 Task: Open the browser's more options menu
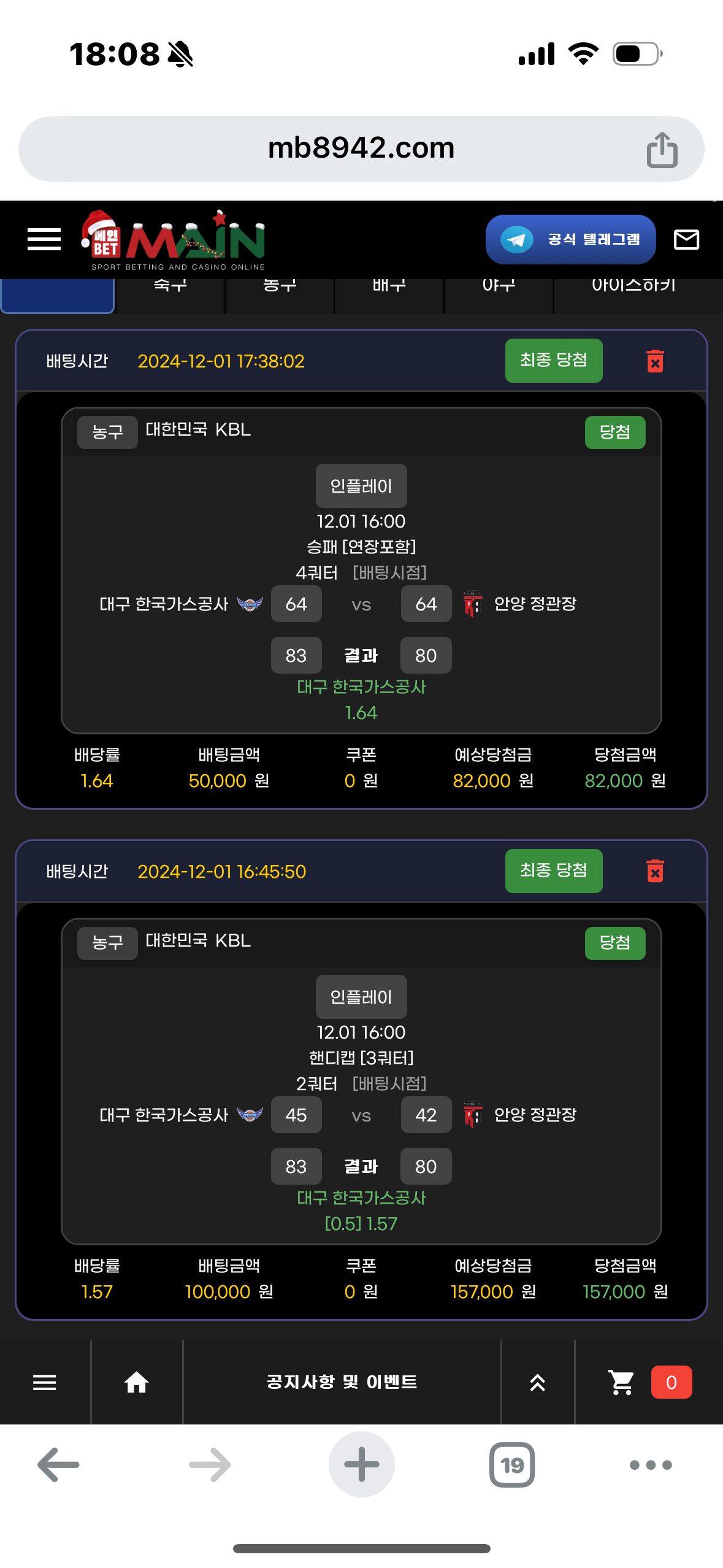coord(650,1464)
